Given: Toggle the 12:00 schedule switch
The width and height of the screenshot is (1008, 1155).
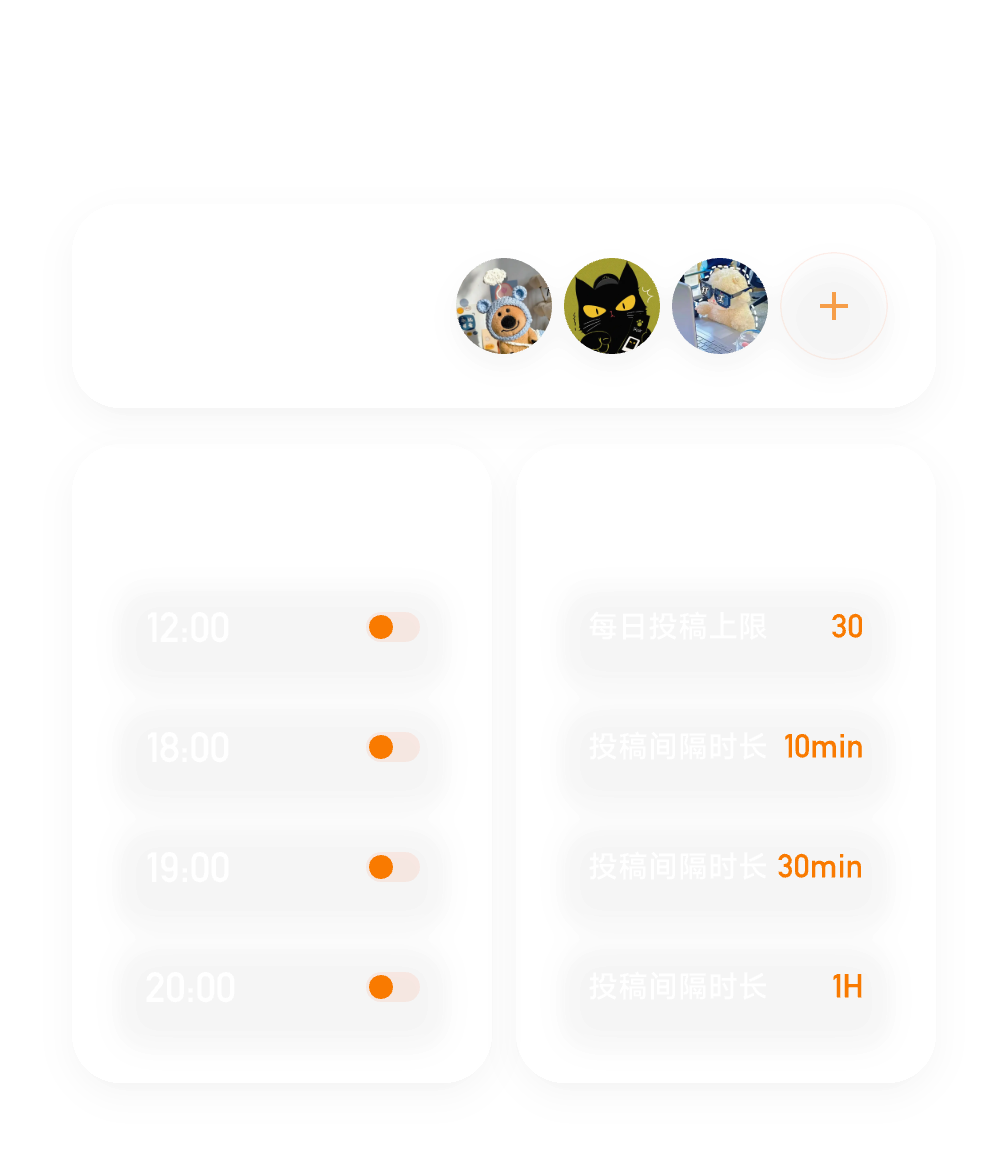Looking at the screenshot, I should point(392,627).
